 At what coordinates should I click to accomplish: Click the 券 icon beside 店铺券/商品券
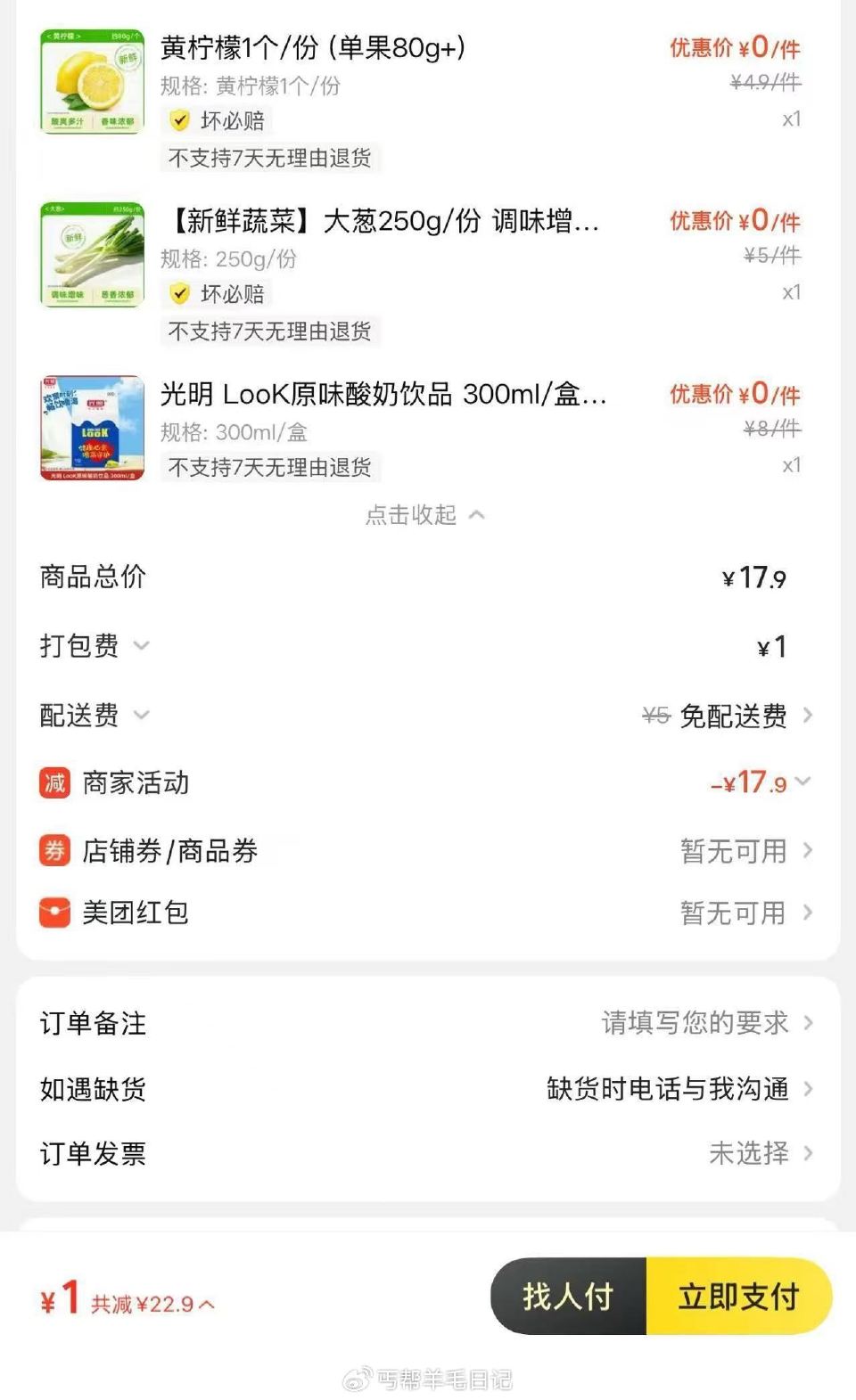click(52, 851)
